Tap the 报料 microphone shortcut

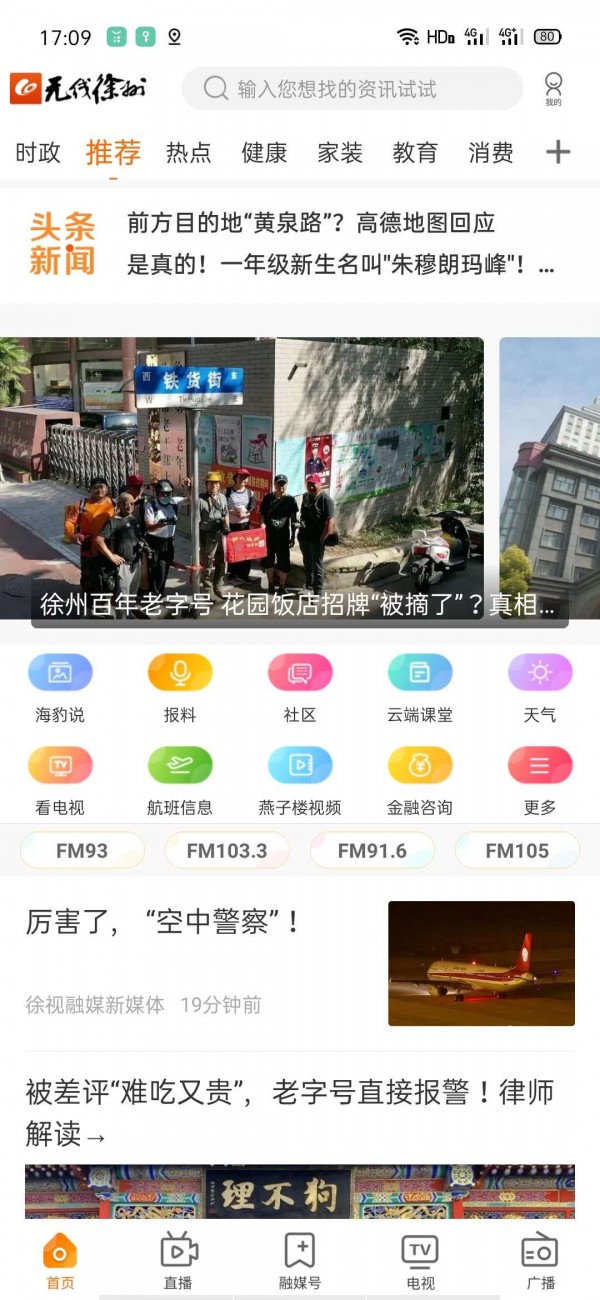(x=180, y=685)
